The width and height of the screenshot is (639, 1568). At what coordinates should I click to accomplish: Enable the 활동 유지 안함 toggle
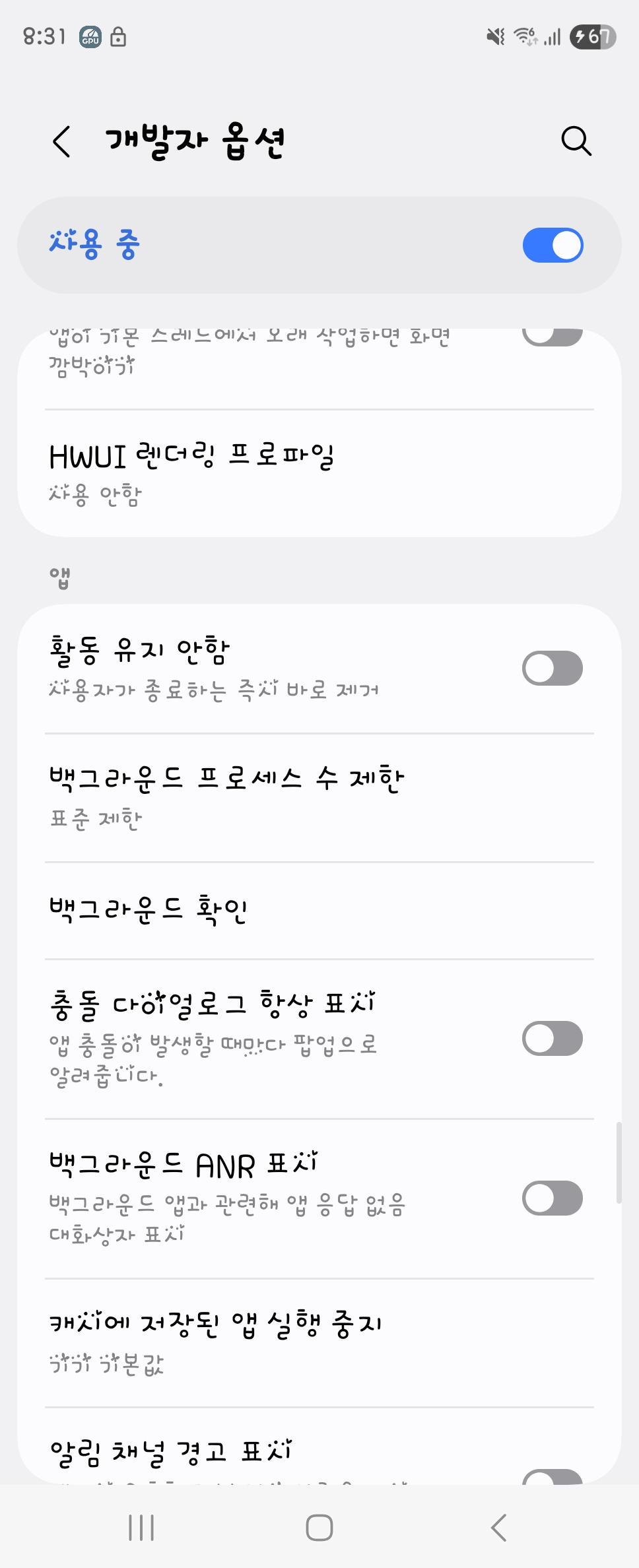pos(553,668)
